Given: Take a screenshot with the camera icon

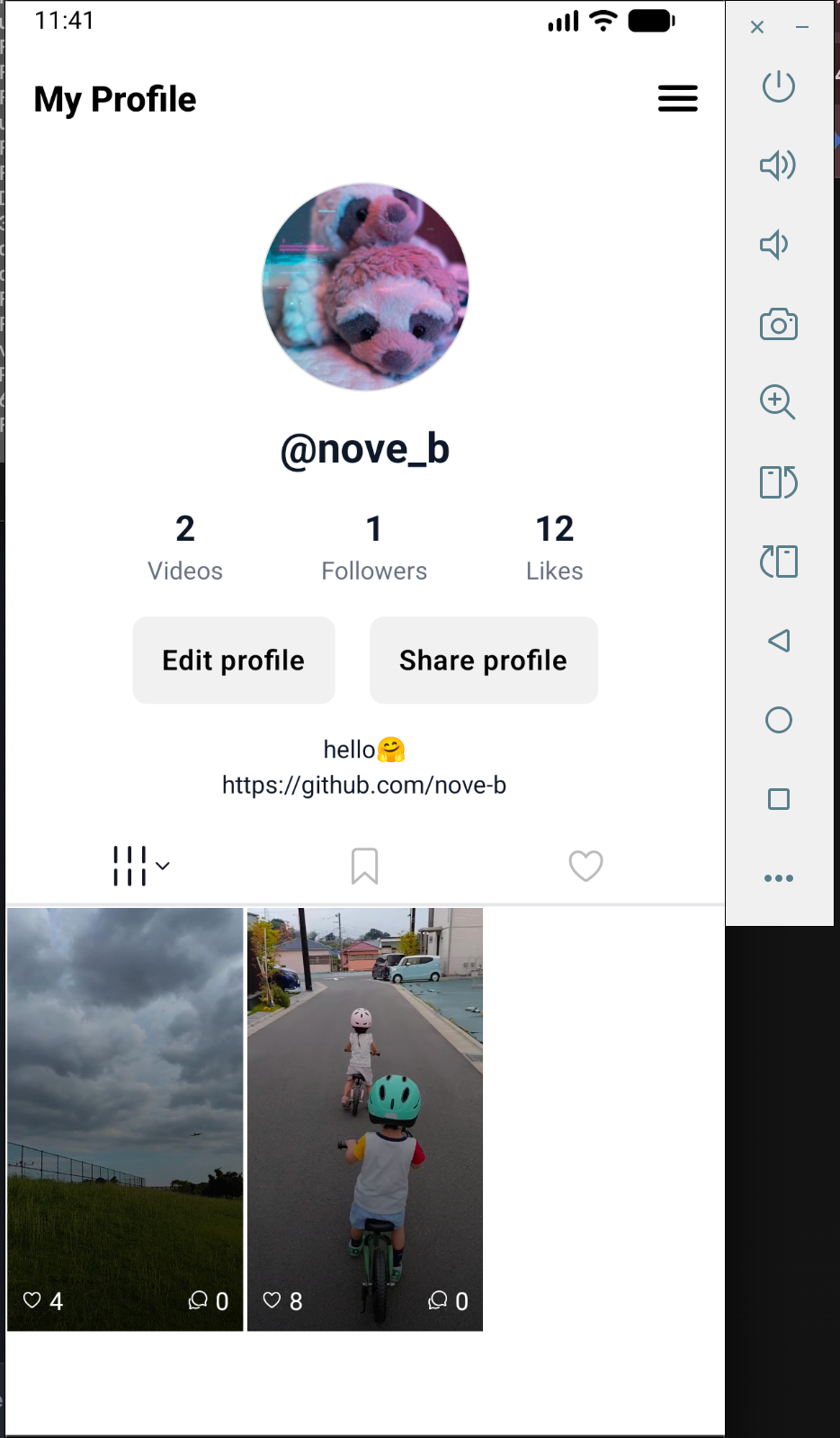Looking at the screenshot, I should click(x=778, y=324).
